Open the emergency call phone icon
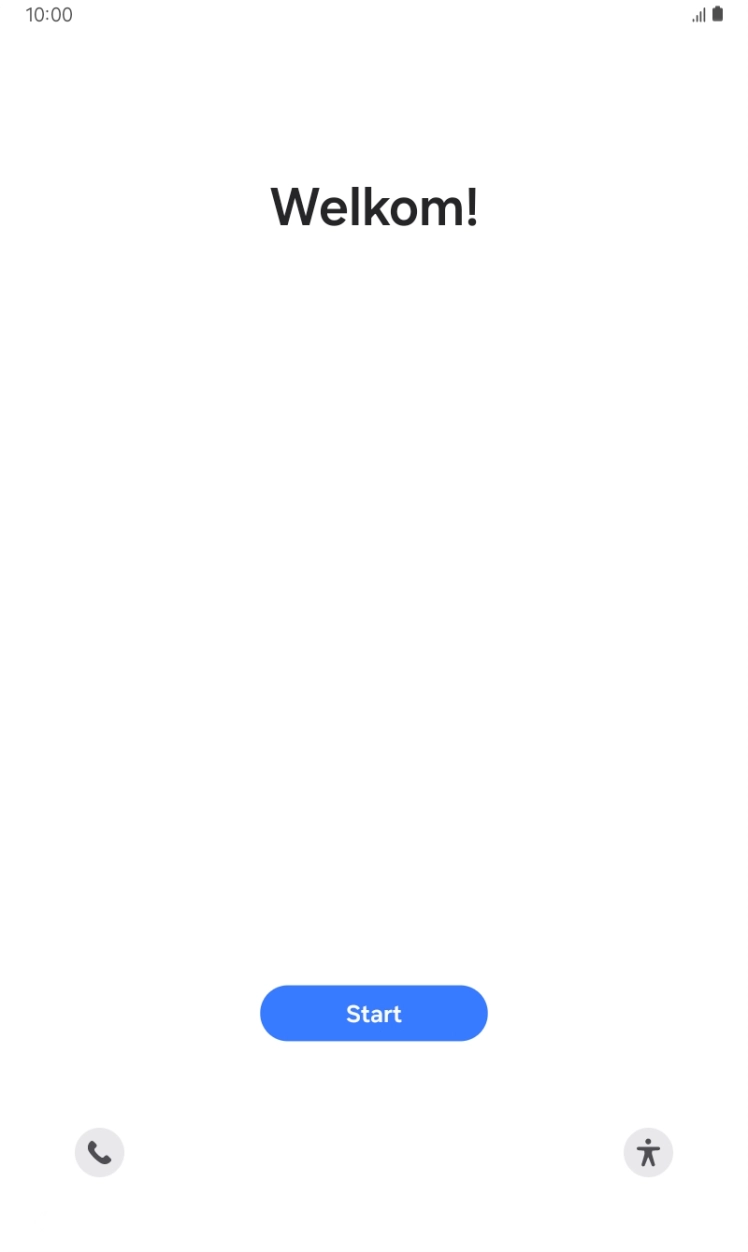This screenshot has width=748, height=1252. (x=100, y=1153)
